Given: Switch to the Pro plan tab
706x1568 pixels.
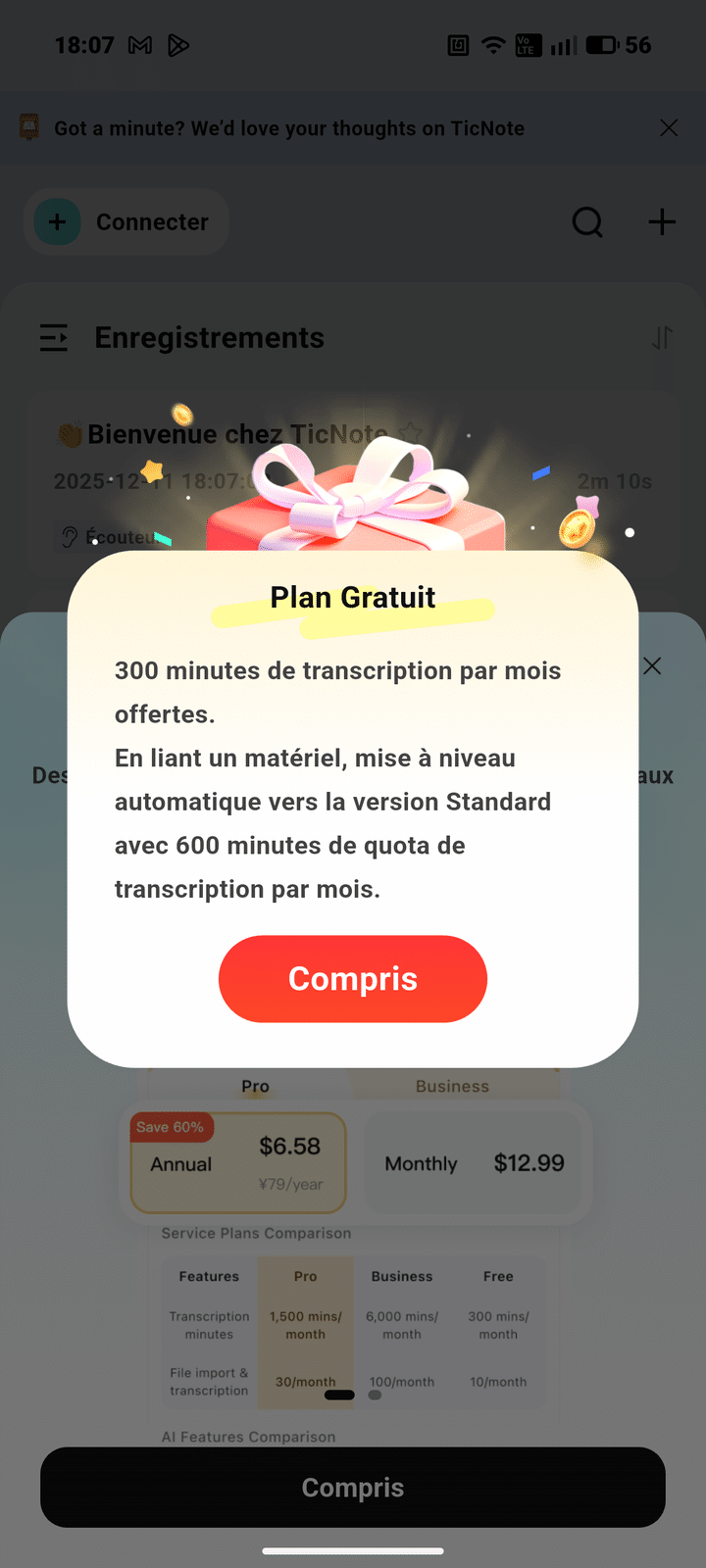Looking at the screenshot, I should pyautogui.click(x=255, y=1086).
